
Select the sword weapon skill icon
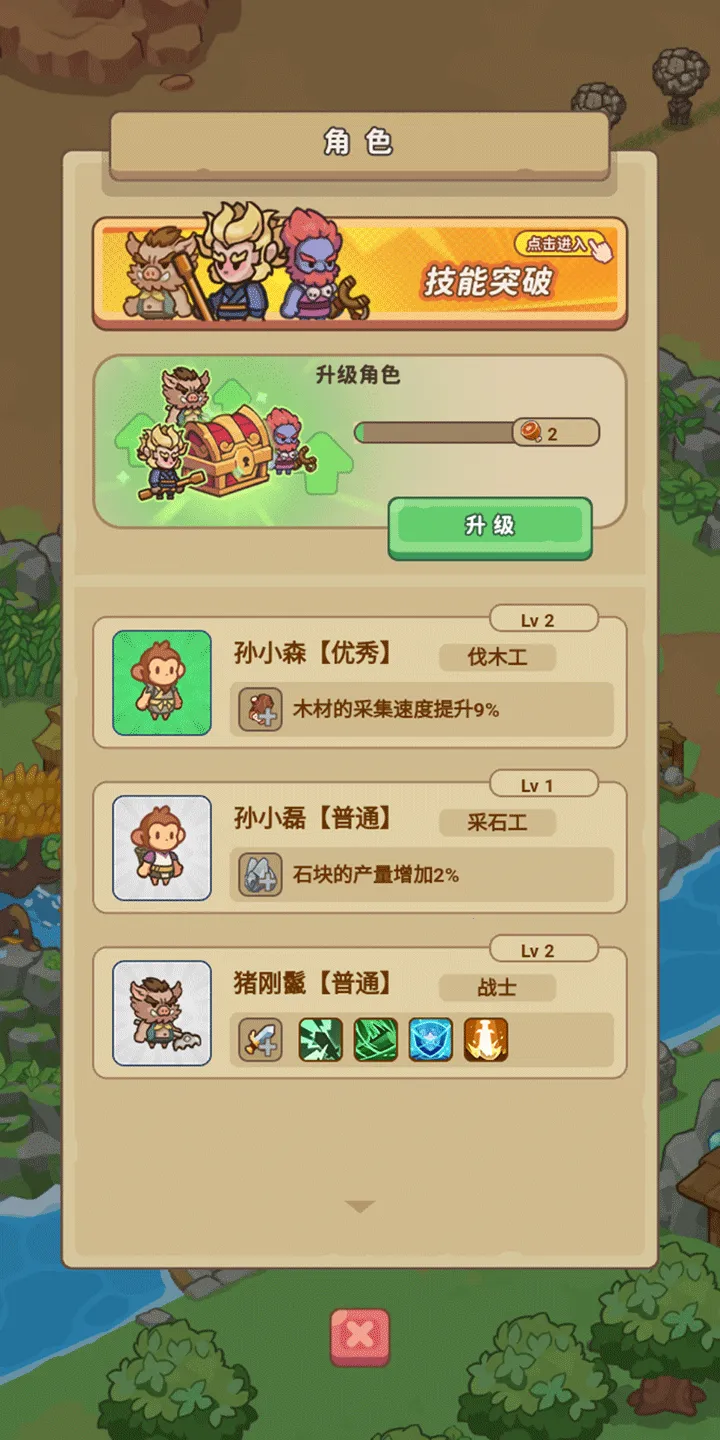(x=259, y=1039)
